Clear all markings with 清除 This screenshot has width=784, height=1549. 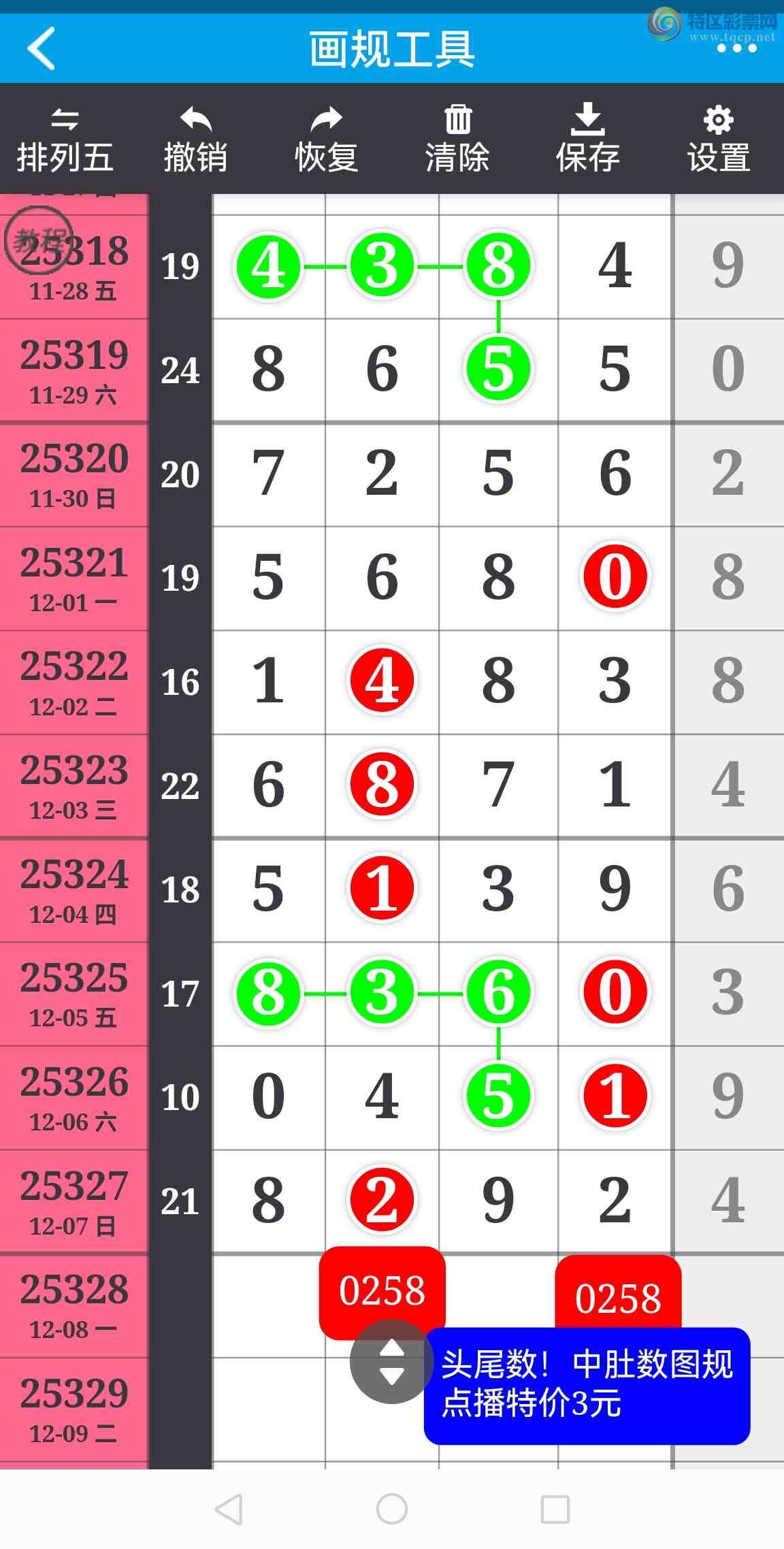click(x=457, y=140)
